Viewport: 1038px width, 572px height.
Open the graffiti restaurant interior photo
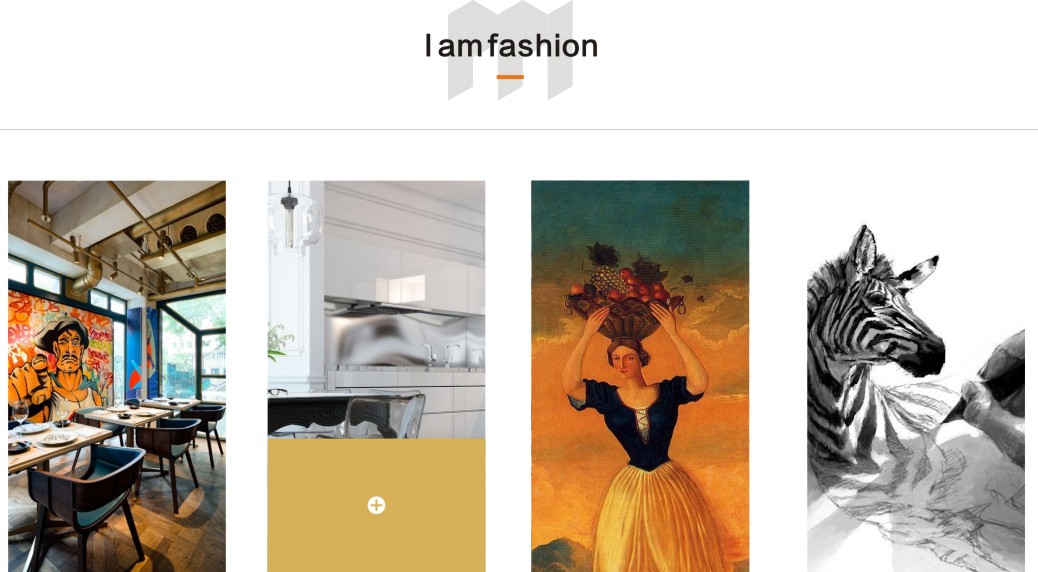click(117, 375)
